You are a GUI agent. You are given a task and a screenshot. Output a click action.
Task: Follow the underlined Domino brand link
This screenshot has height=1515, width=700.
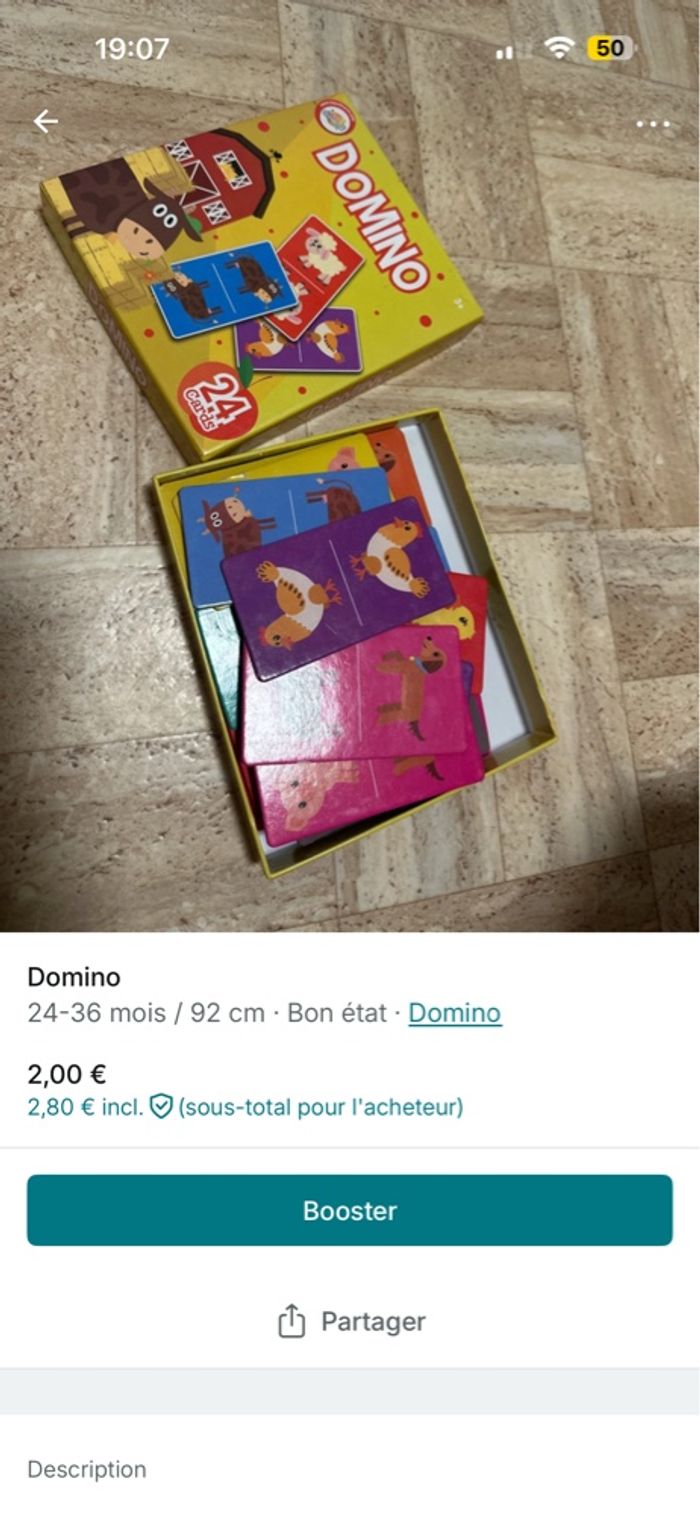click(454, 1013)
